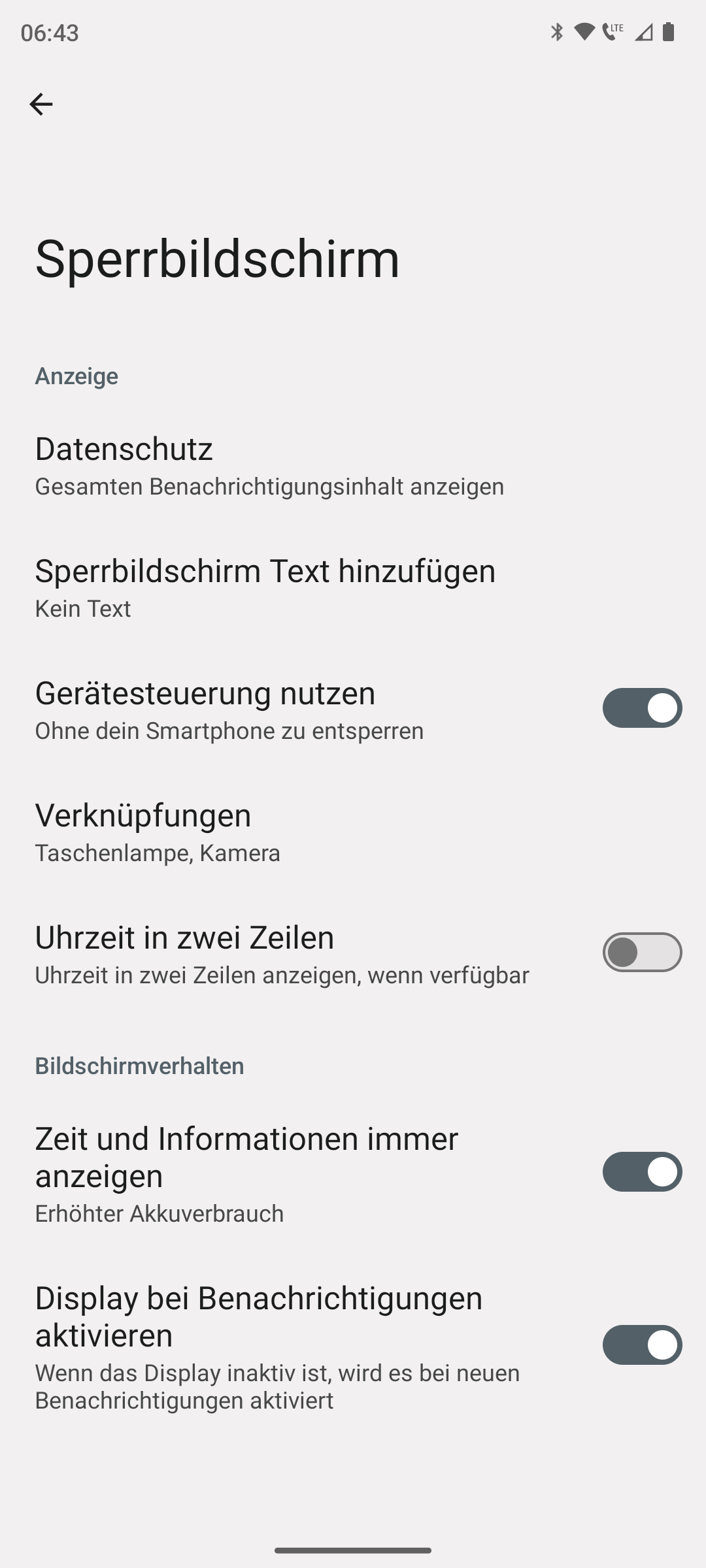Open the Datenschutz setting

269,466
